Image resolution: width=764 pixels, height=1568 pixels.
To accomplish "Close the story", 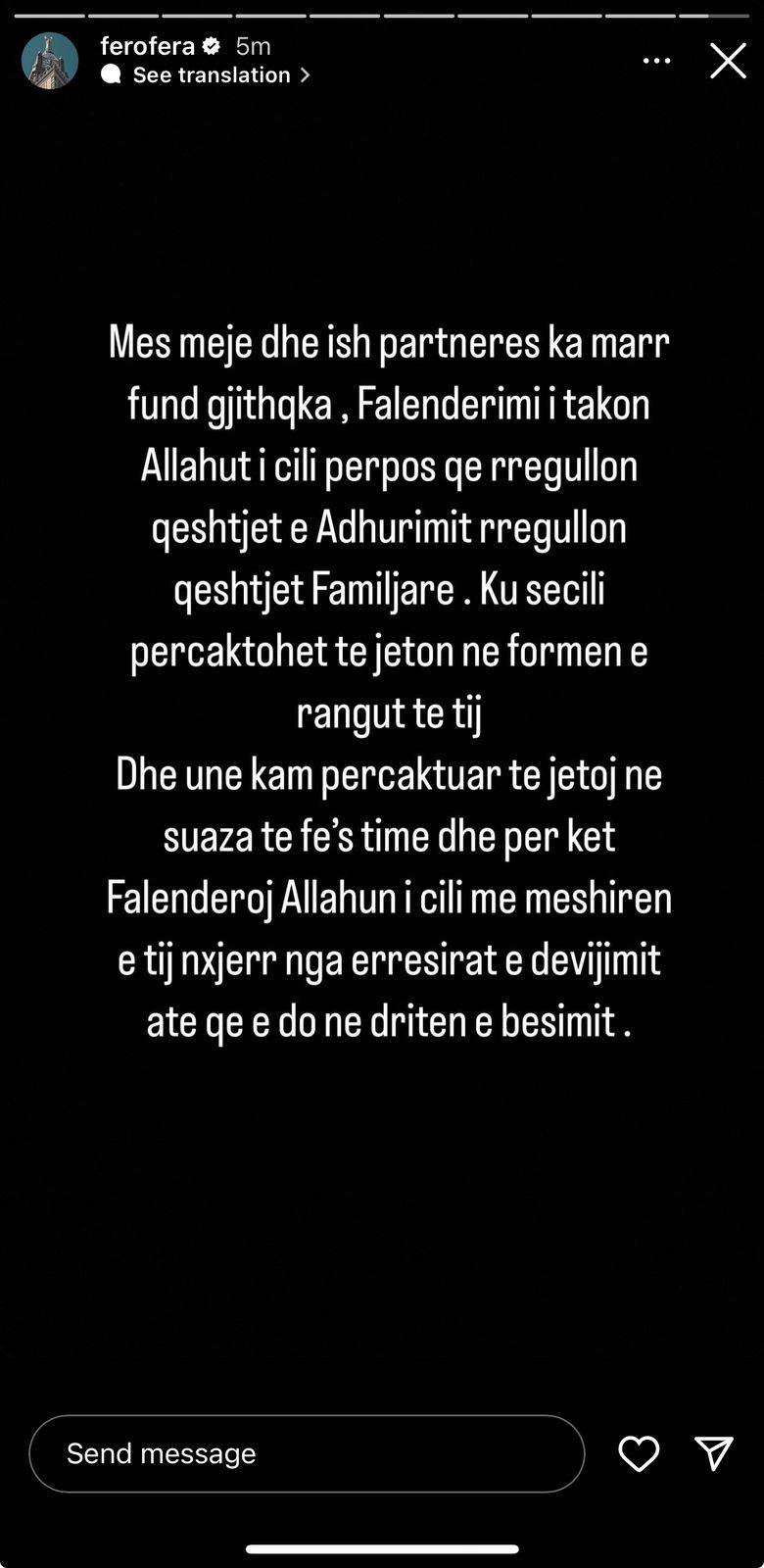I will tap(728, 61).
